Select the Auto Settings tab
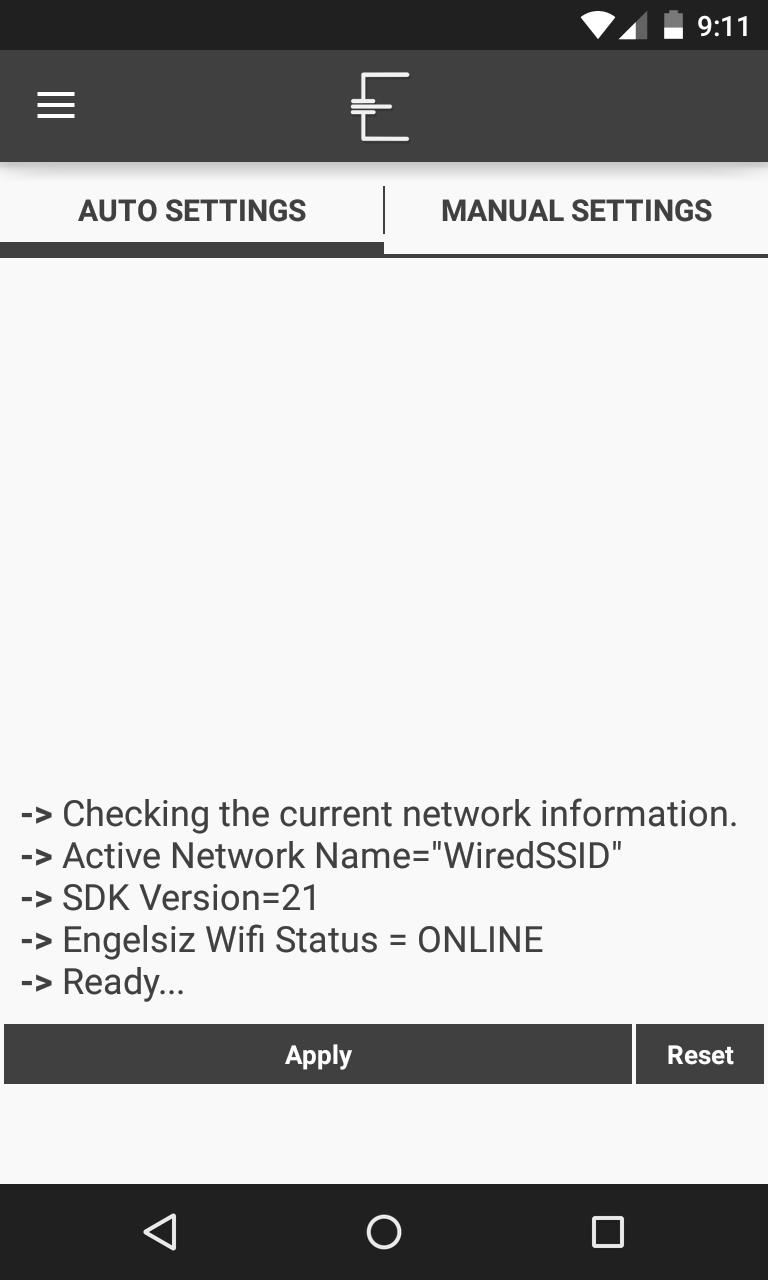Screen dimensions: 768x1280 click(x=192, y=211)
